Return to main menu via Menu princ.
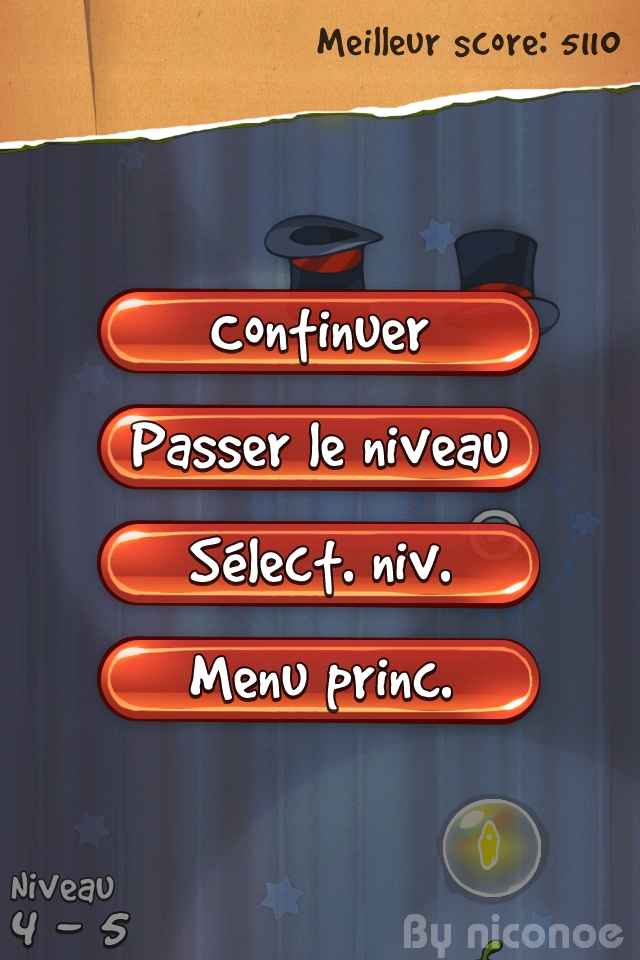The width and height of the screenshot is (640, 960). pyautogui.click(x=319, y=680)
